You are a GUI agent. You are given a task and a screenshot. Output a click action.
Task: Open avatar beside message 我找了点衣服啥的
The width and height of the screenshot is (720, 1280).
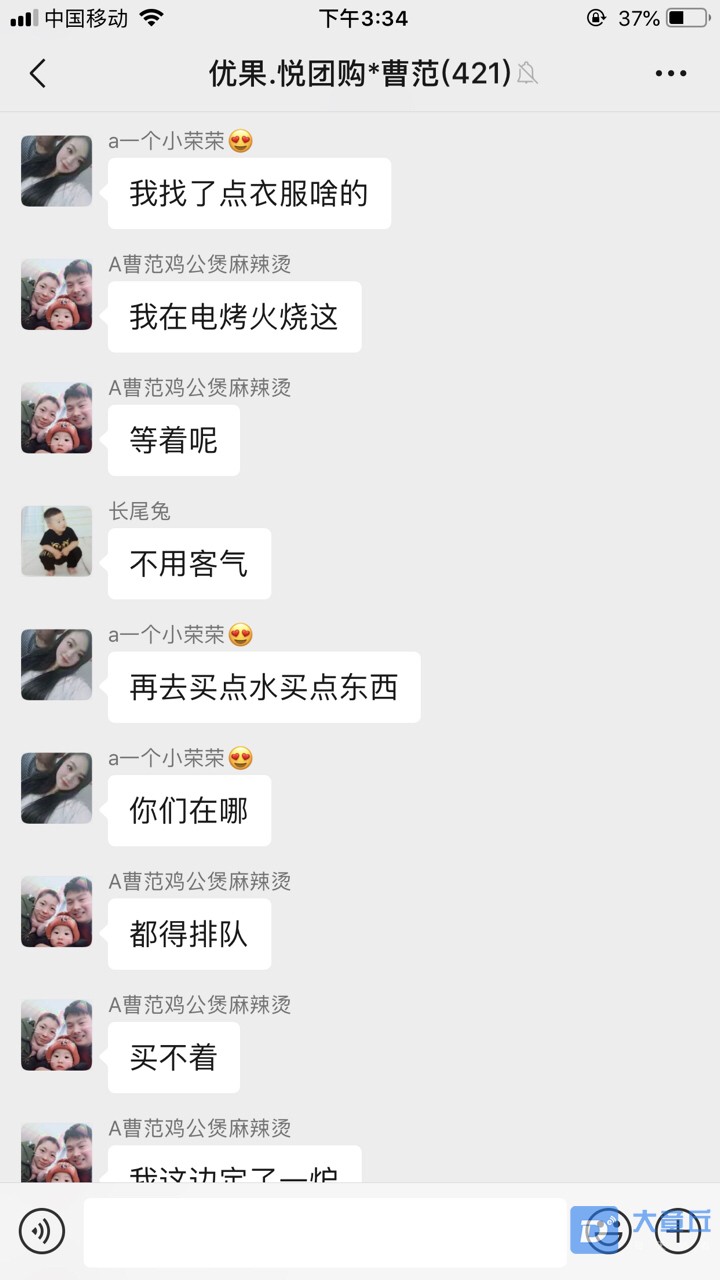pyautogui.click(x=57, y=171)
